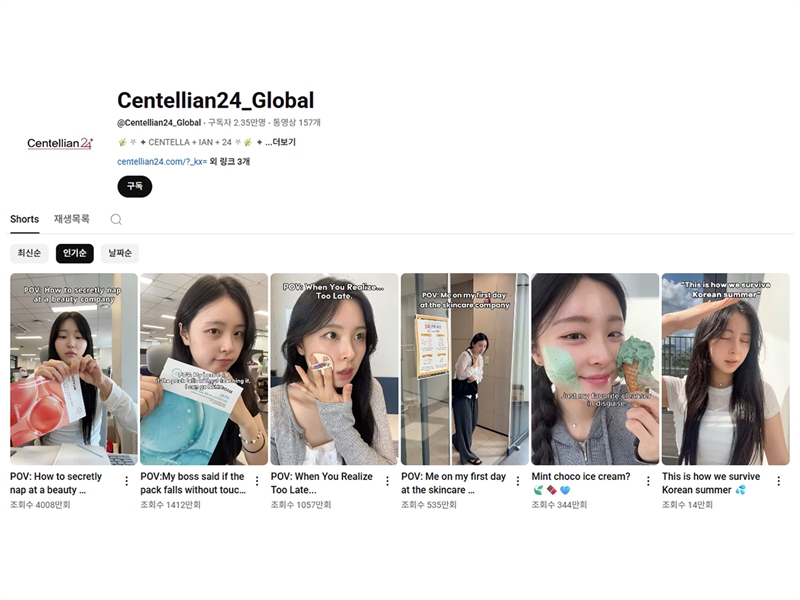Viewport: 800px width, 600px height.
Task: Open the centellian24.com channel link
Action: [x=161, y=161]
